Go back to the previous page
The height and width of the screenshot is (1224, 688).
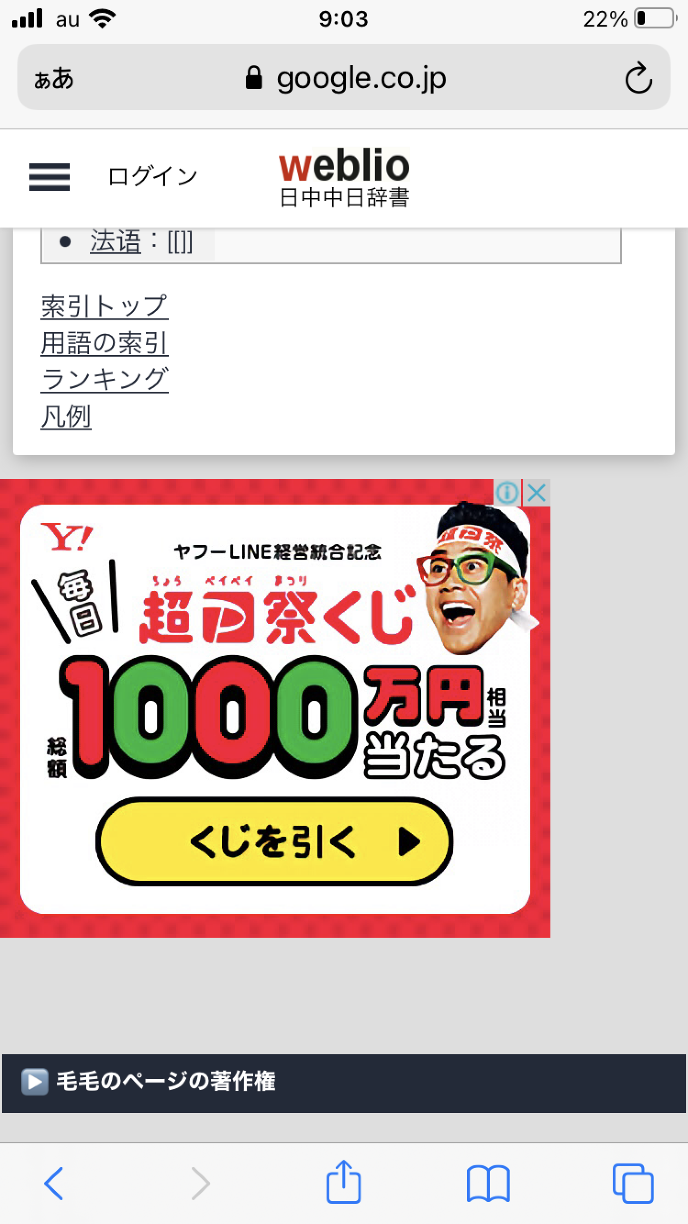(x=54, y=1183)
